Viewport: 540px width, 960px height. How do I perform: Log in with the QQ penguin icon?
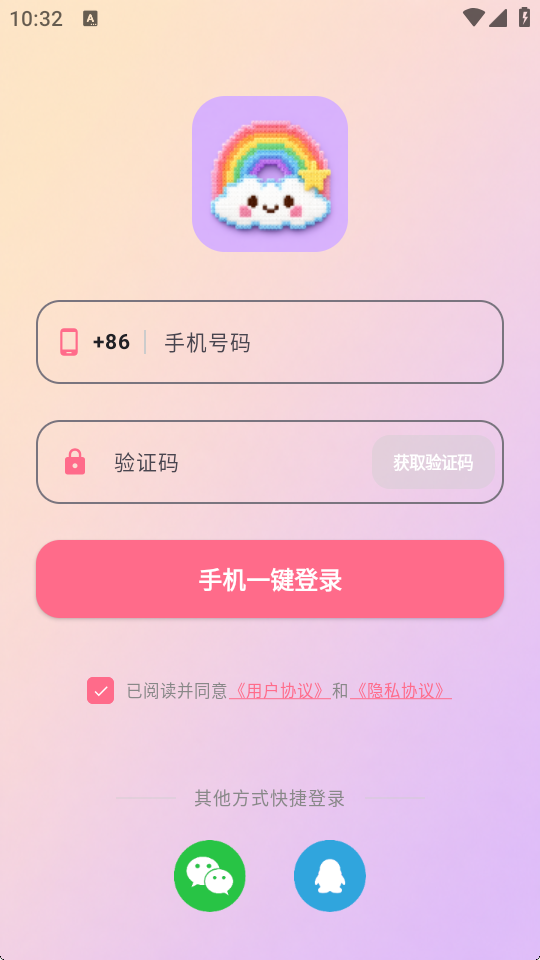[x=330, y=876]
